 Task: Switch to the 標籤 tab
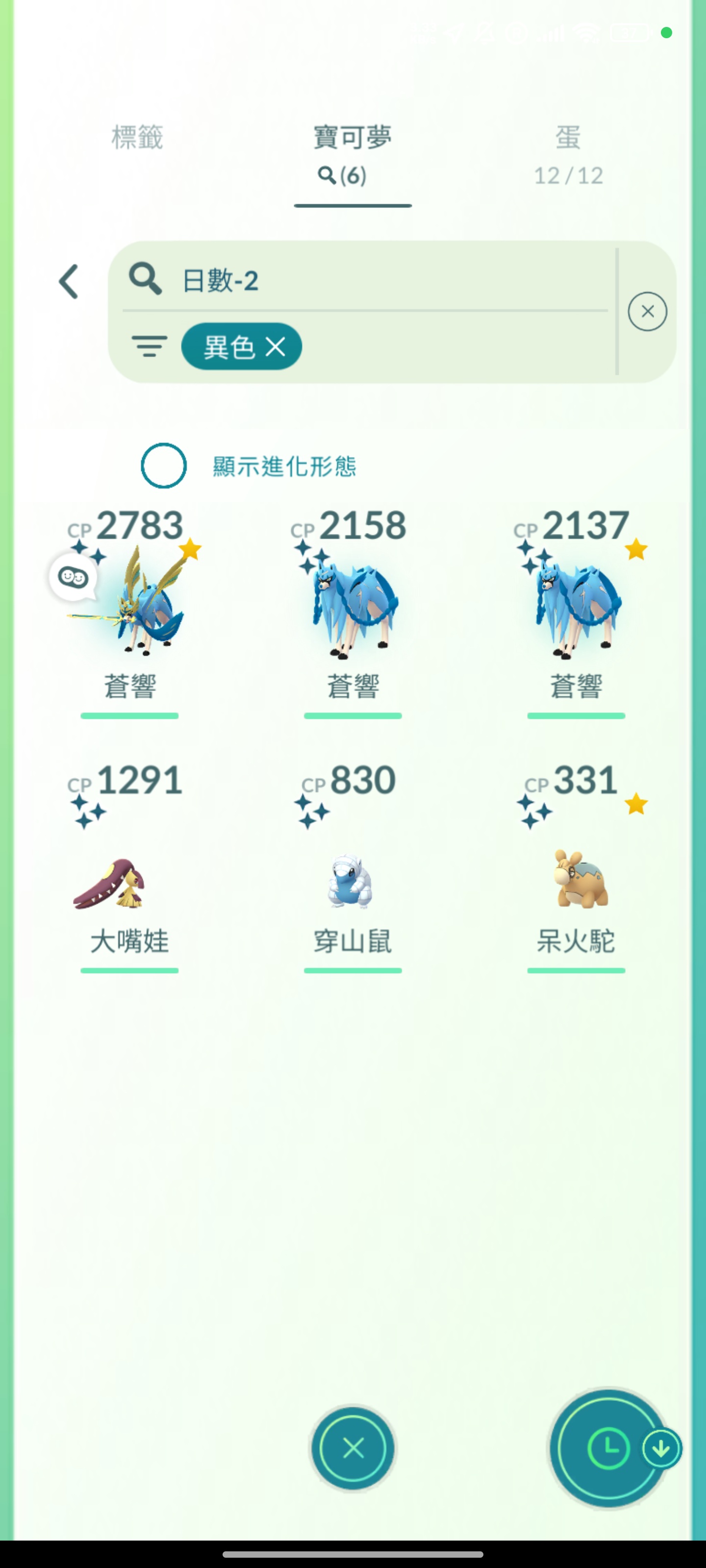pyautogui.click(x=137, y=138)
